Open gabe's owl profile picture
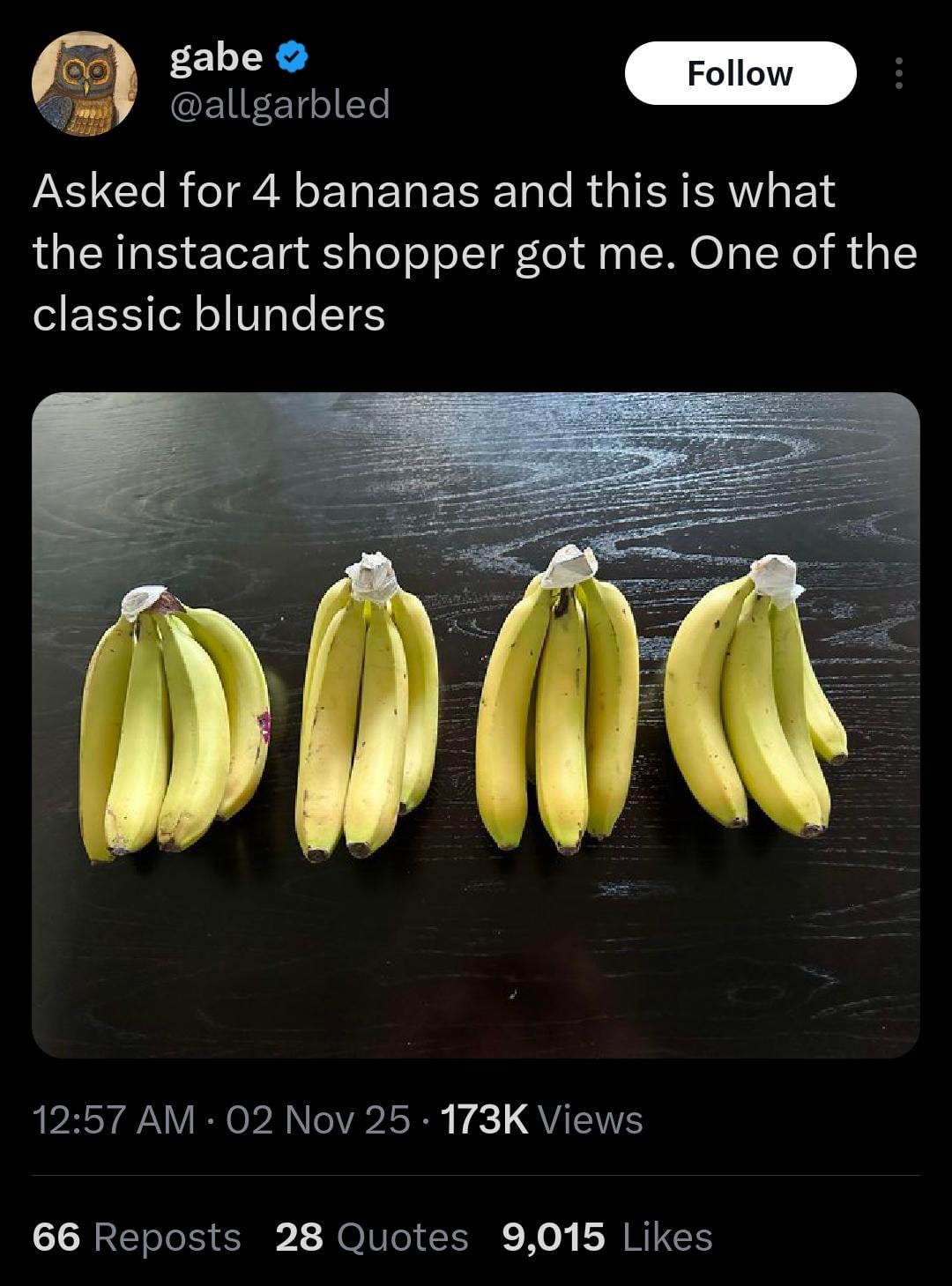 84,84
